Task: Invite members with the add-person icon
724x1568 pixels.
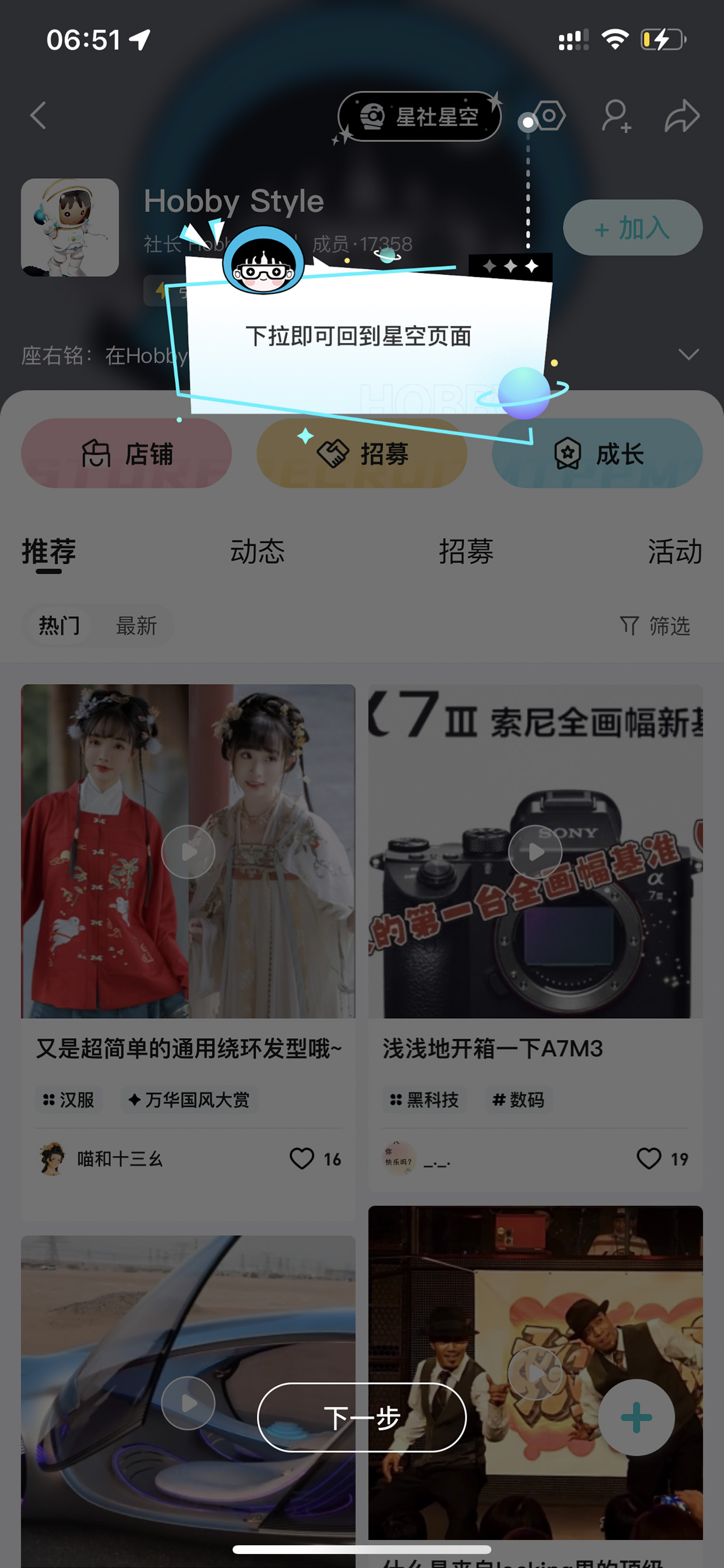Action: [x=616, y=116]
